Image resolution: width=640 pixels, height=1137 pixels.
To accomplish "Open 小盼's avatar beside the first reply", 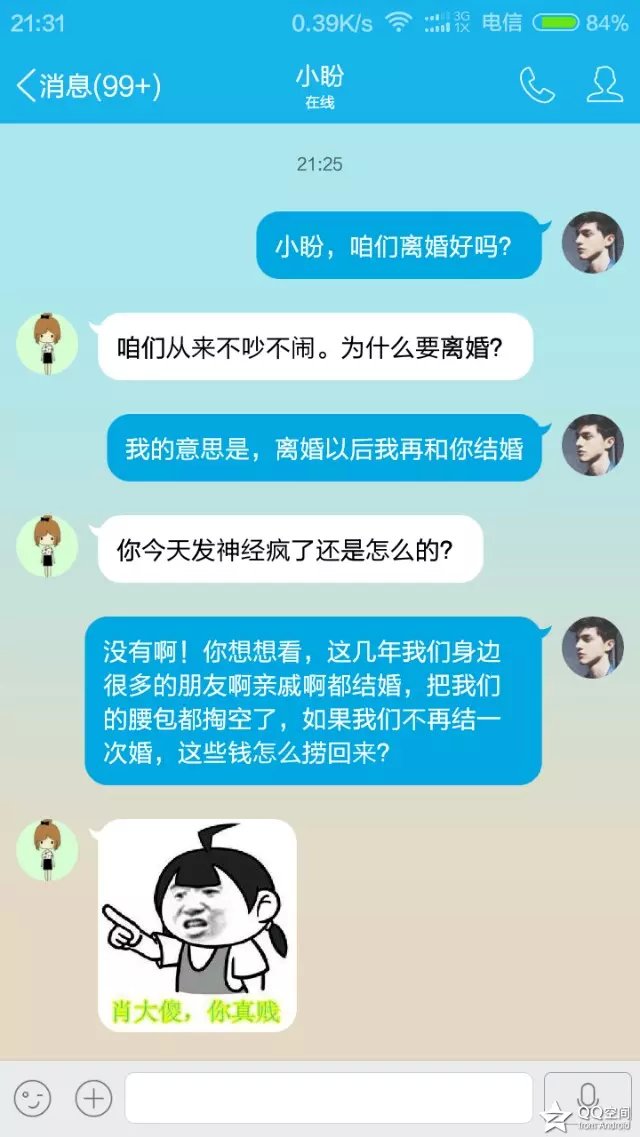I will (x=47, y=344).
